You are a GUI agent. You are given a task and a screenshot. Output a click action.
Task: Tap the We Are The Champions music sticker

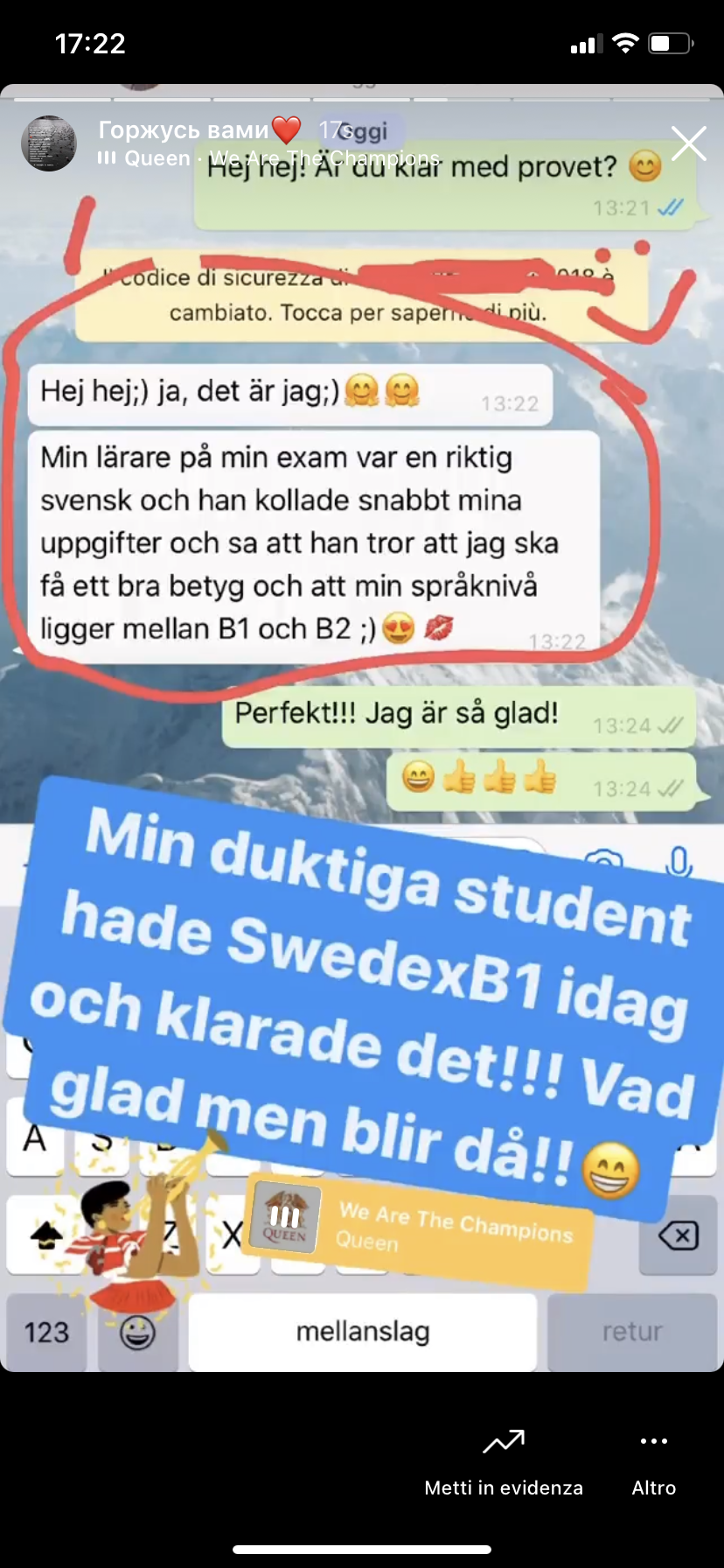[418, 1227]
